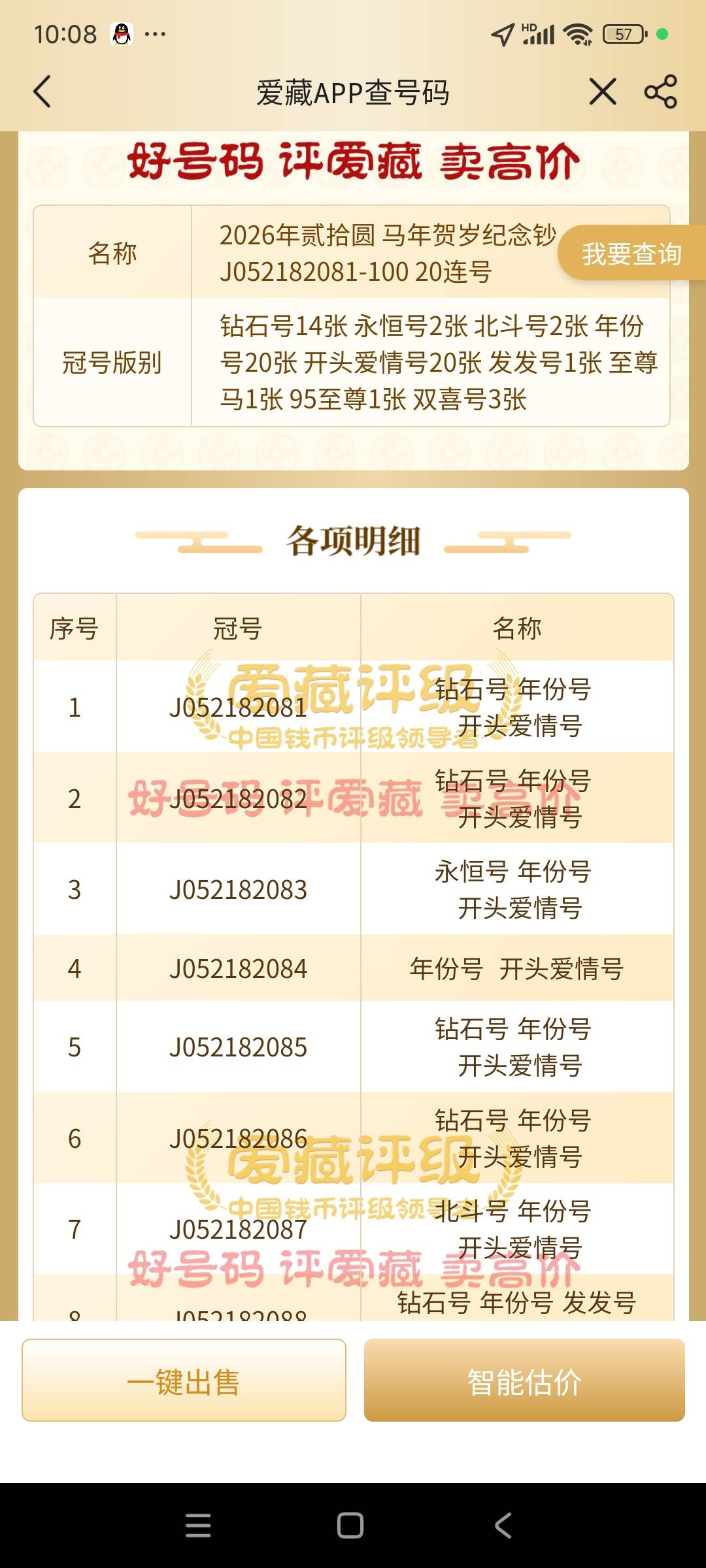This screenshot has width=706, height=1568.
Task: Go back using the header arrow
Action: [x=43, y=91]
